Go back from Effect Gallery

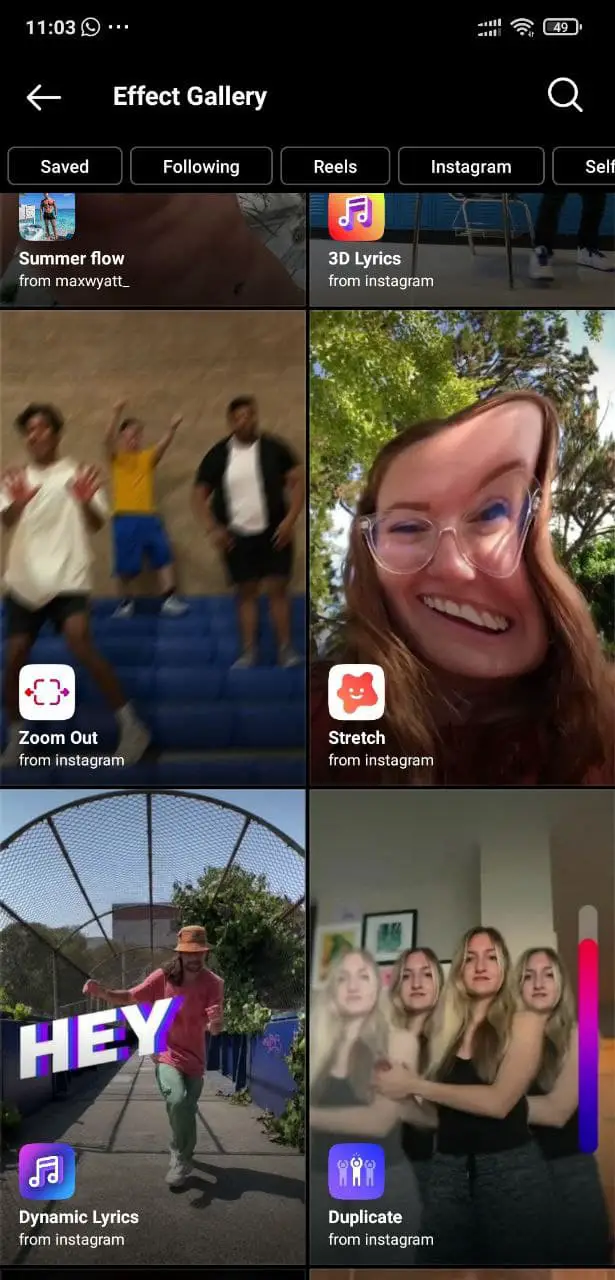coord(44,97)
